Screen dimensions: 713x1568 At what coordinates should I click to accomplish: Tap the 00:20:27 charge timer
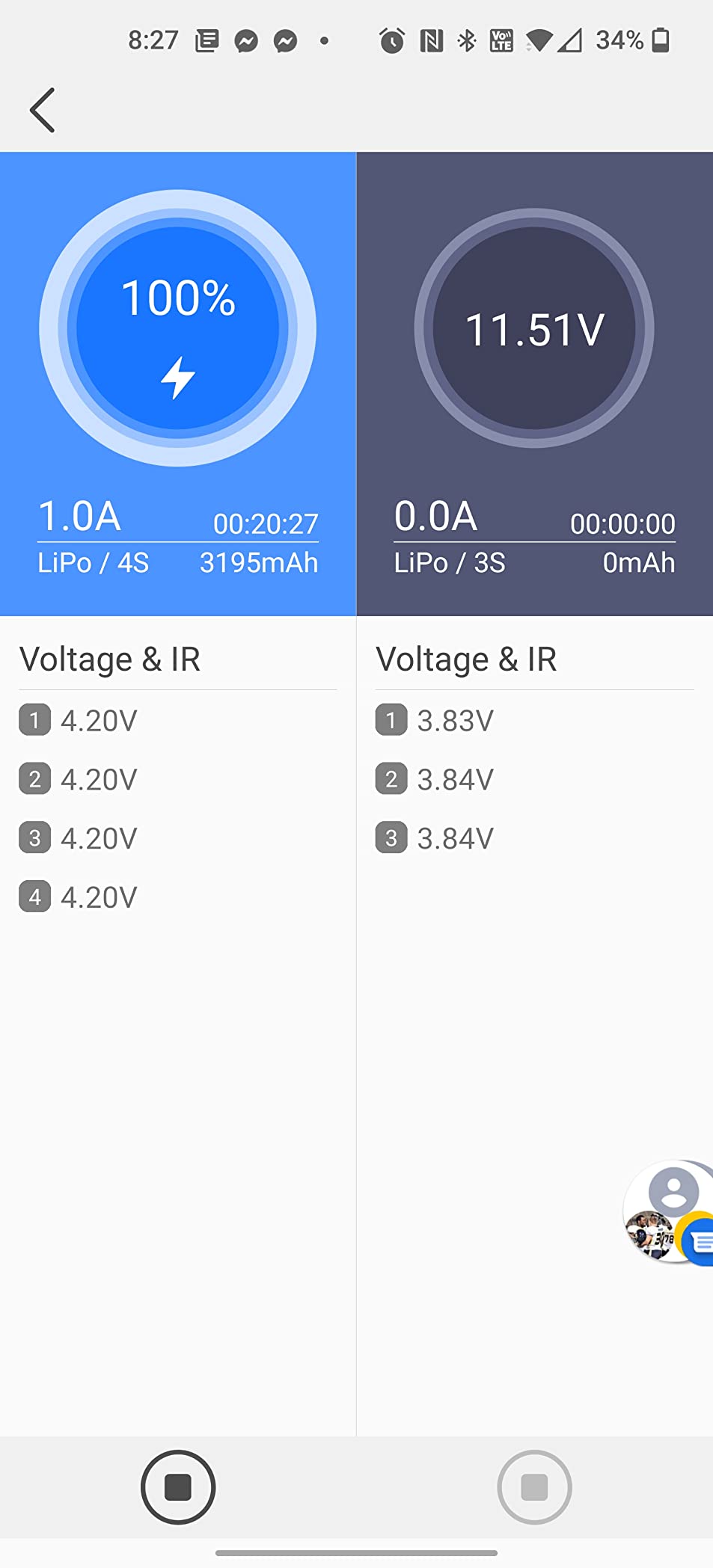point(266,523)
